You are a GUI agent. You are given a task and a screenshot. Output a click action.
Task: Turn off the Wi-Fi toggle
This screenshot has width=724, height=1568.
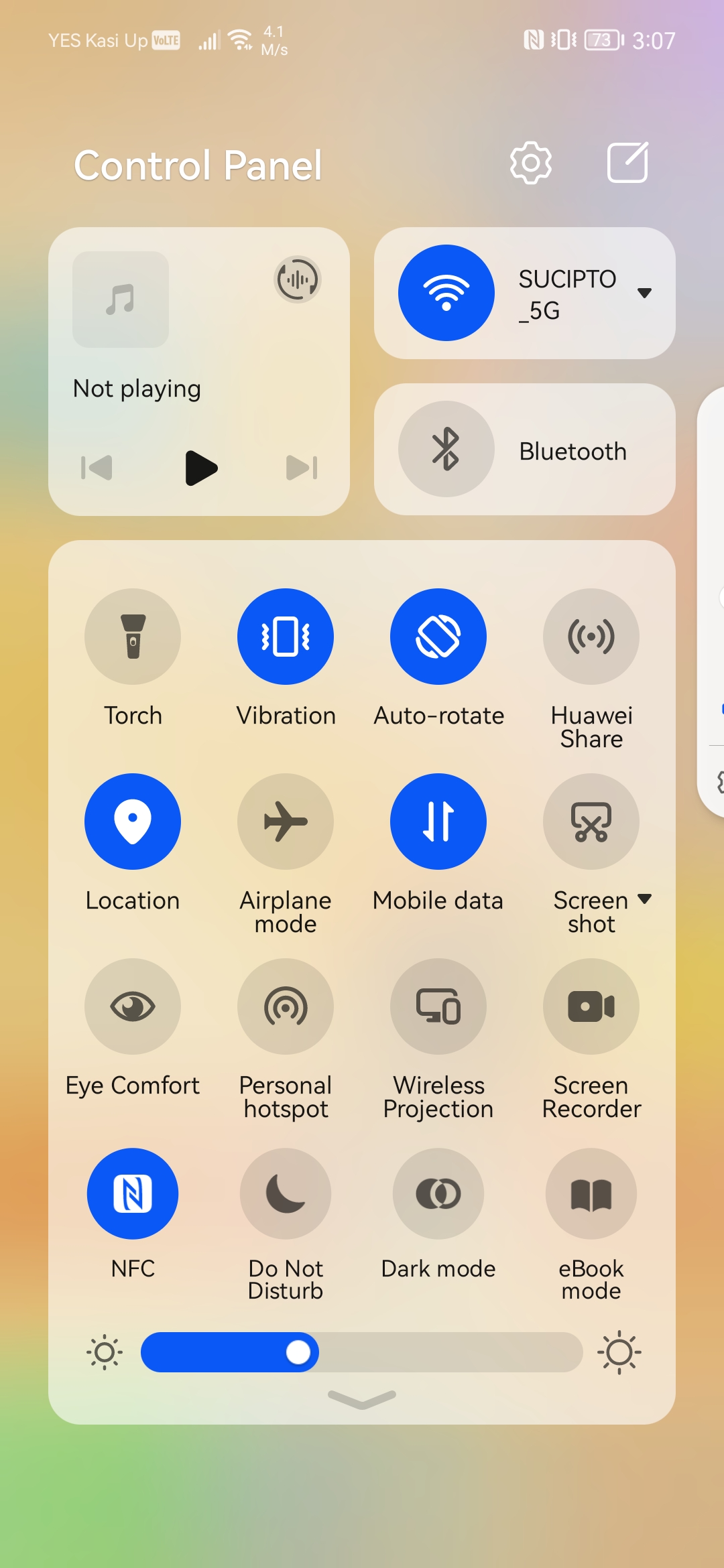tap(446, 293)
